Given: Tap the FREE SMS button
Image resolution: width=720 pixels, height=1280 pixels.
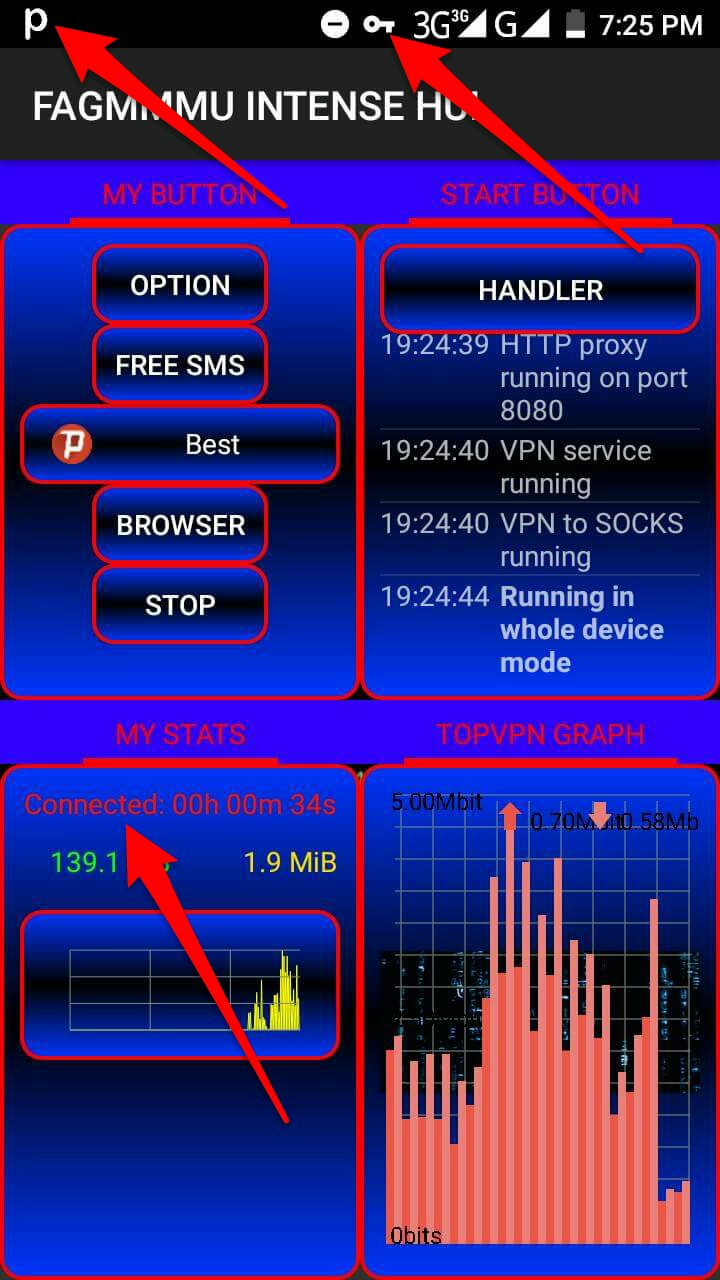Looking at the screenshot, I should 180,365.
